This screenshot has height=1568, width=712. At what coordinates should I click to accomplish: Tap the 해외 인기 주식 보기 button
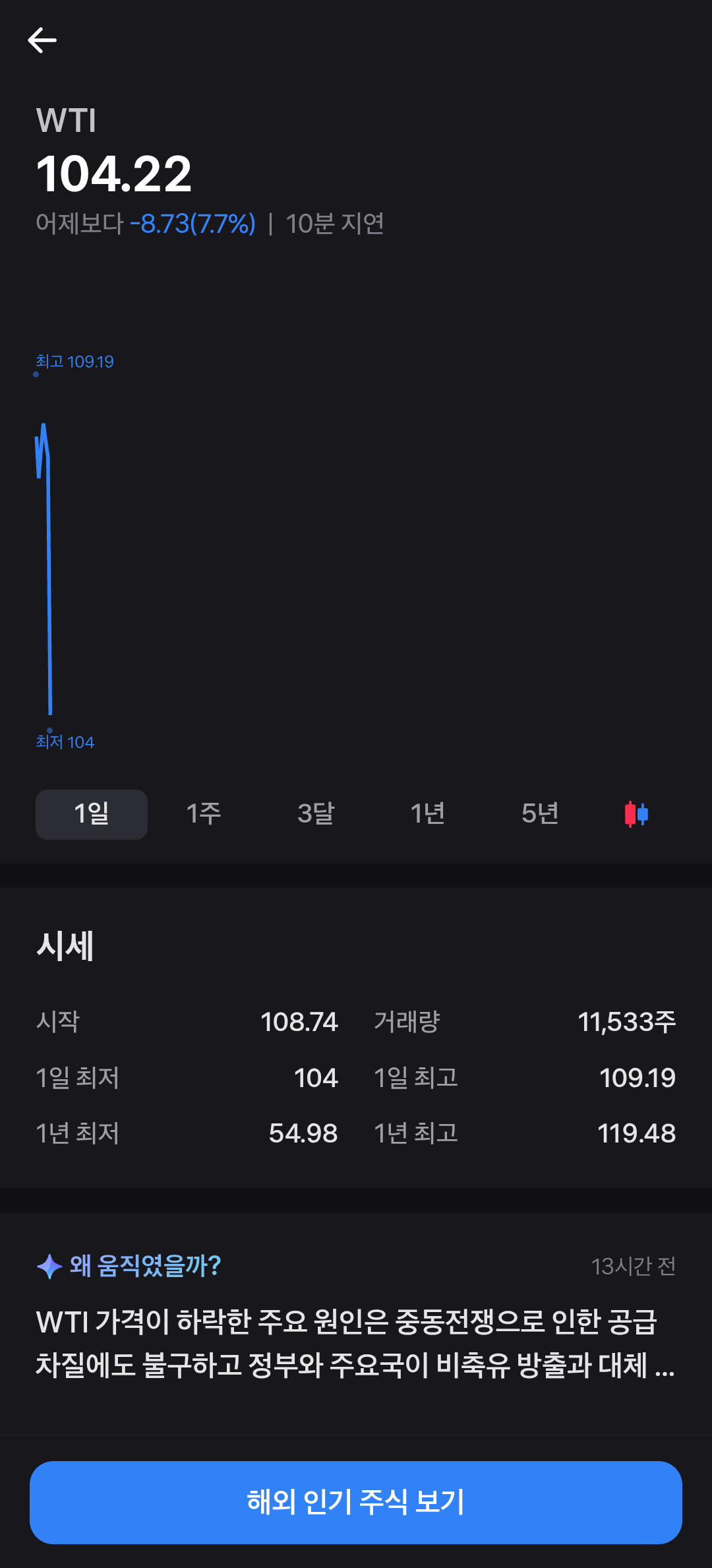(356, 1502)
